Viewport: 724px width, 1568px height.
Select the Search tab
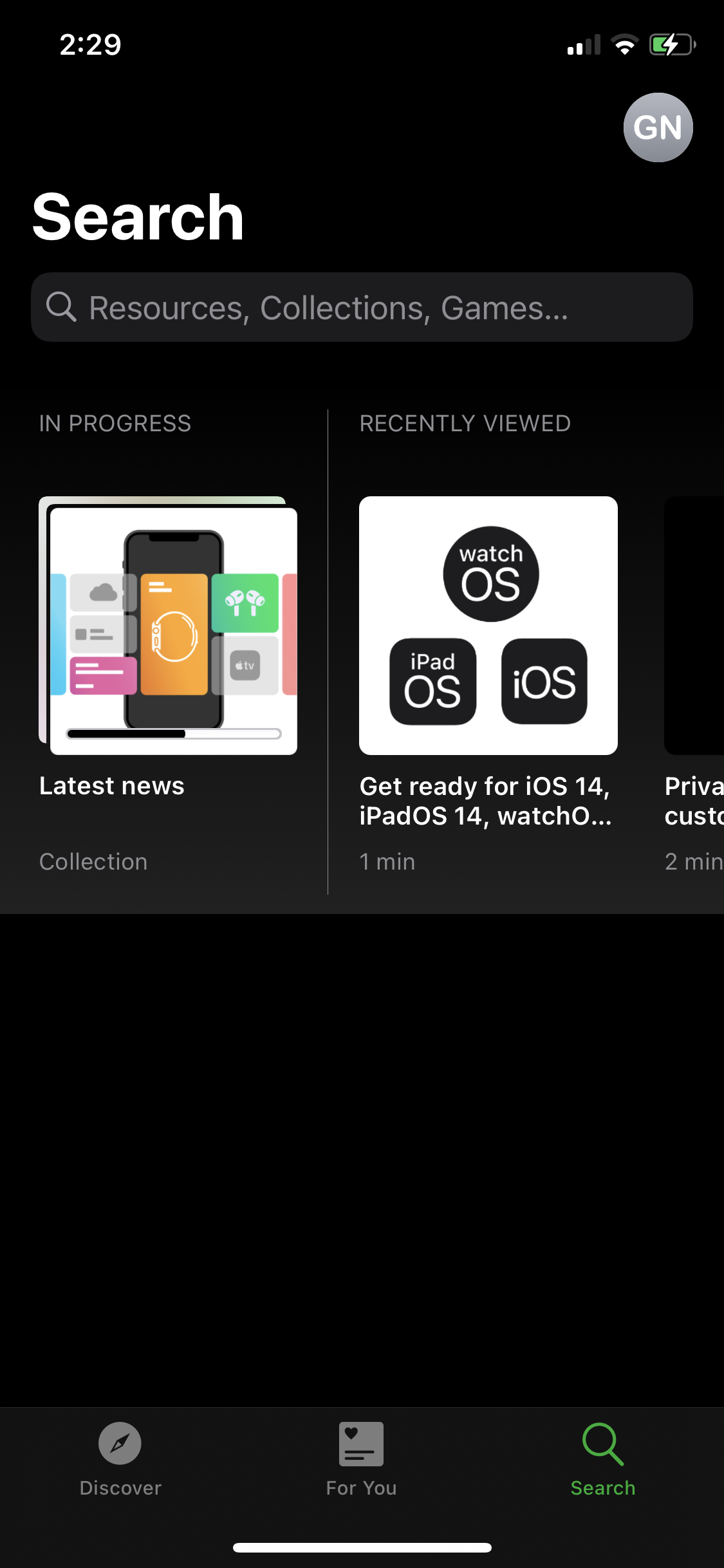tap(603, 1459)
